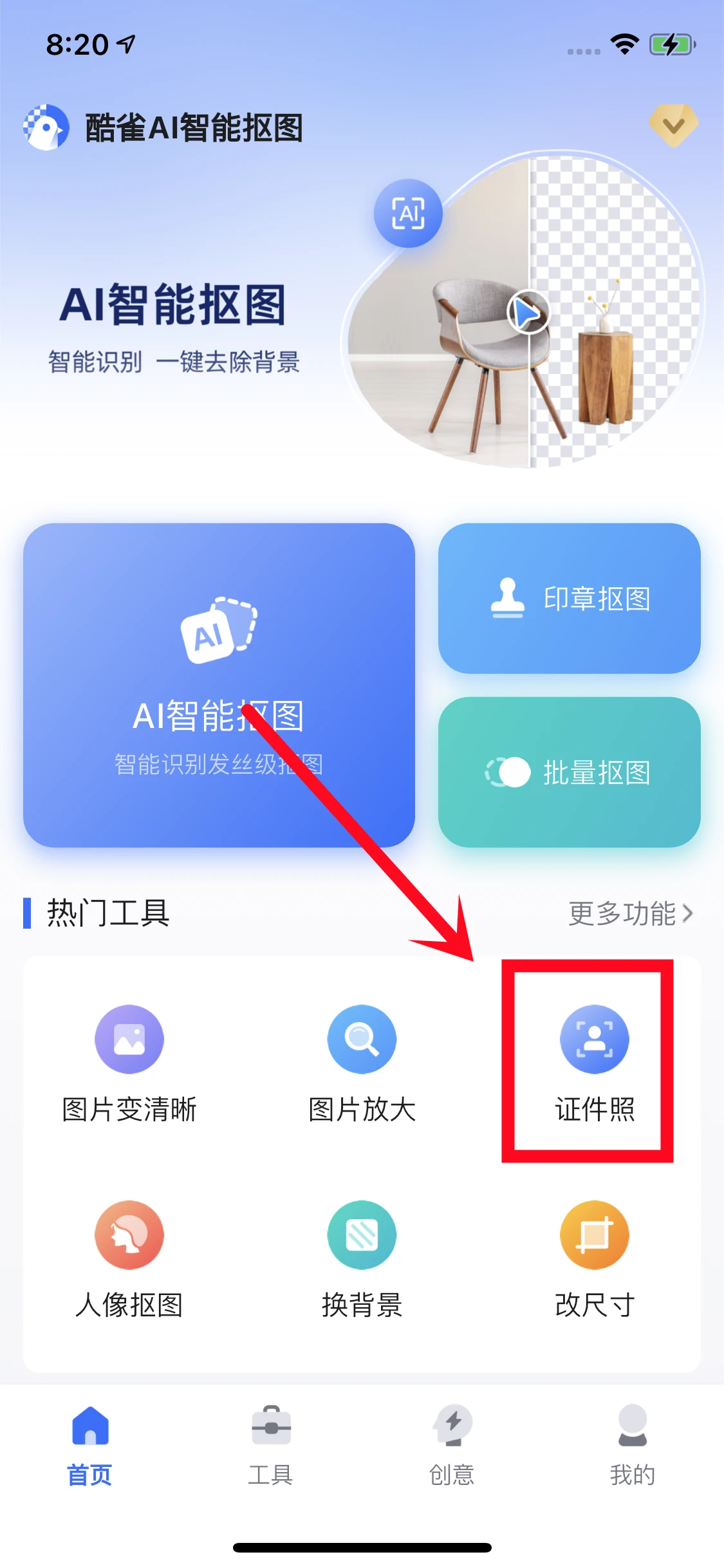Screen dimensions: 724x1568
Task: Tap 更多功能 to see more tools
Action: [630, 913]
